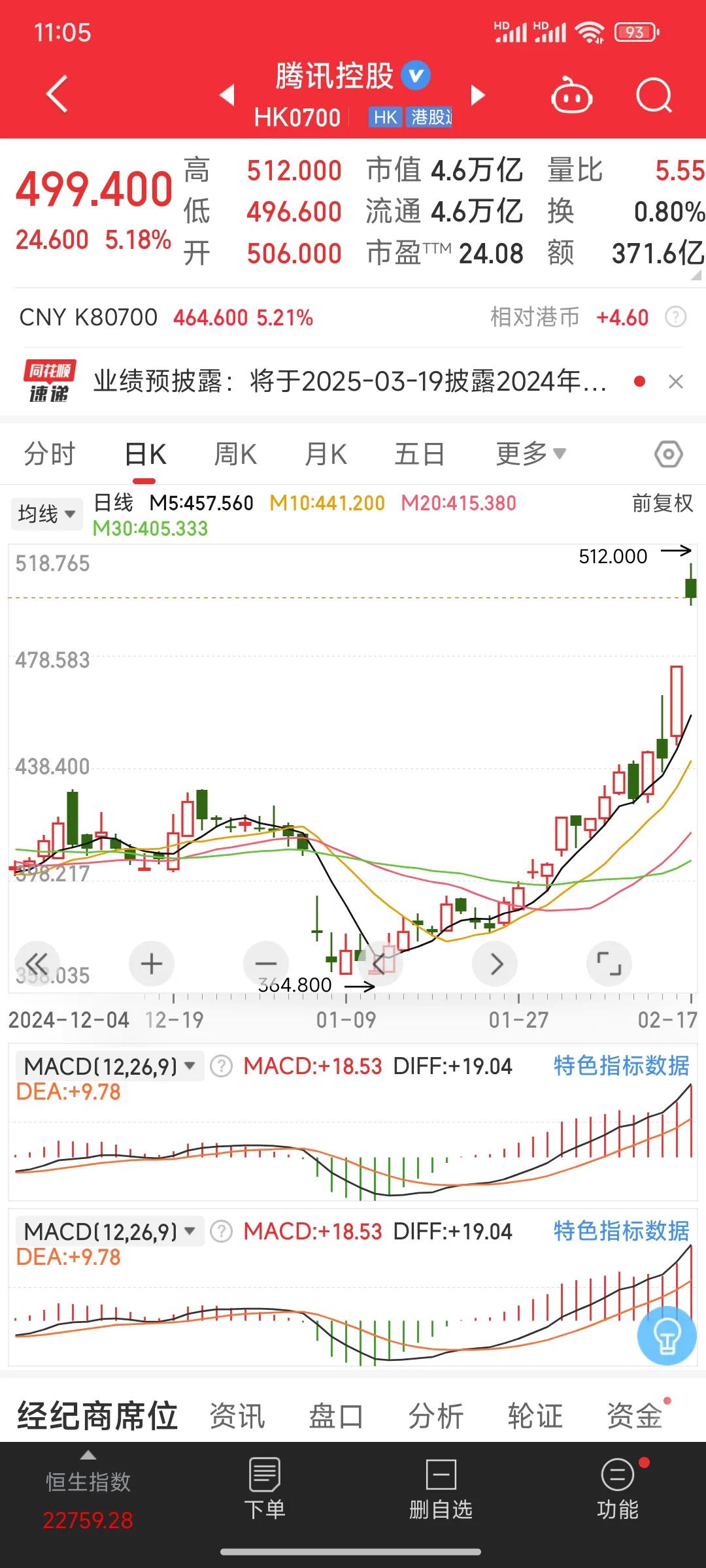This screenshot has width=706, height=1568.
Task: Switch to the next stock arrow
Action: [x=479, y=95]
